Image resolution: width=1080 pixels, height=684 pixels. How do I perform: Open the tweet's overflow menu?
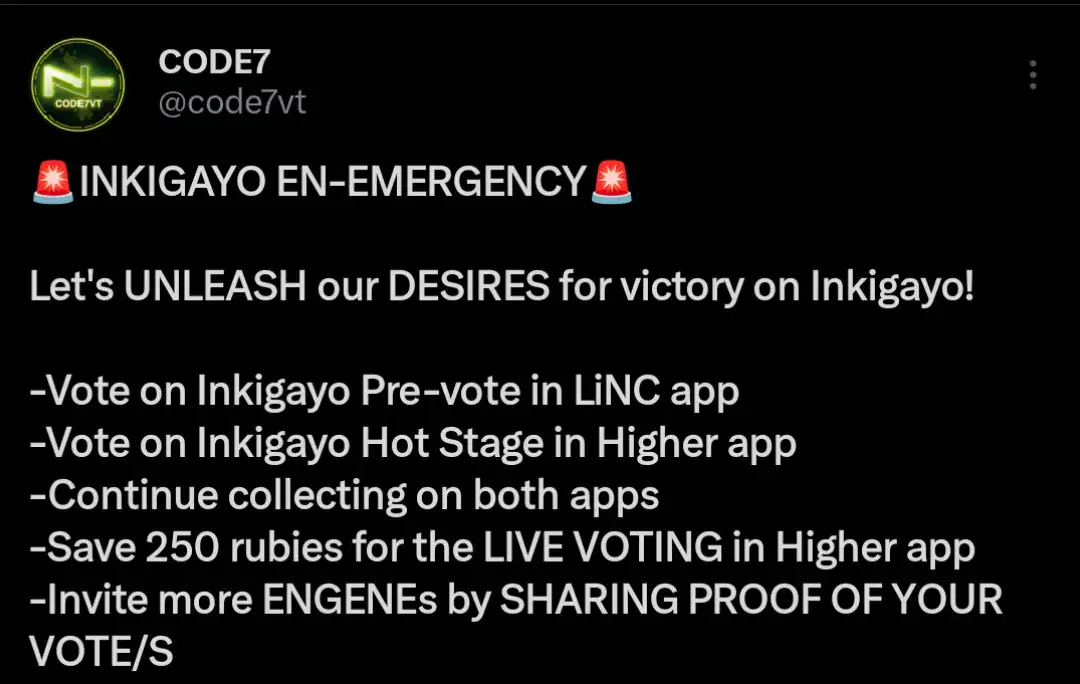[1033, 75]
